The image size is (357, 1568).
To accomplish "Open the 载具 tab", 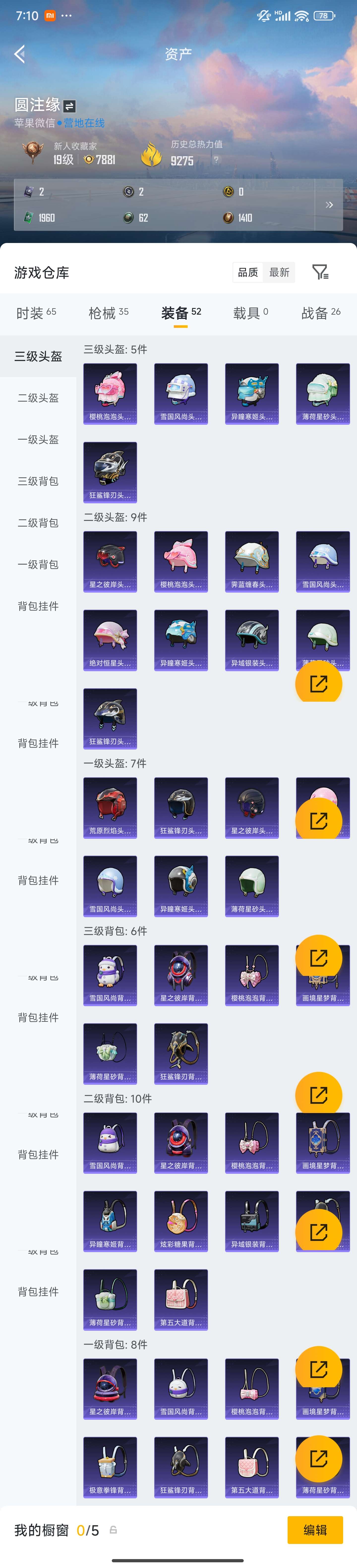I will (x=250, y=313).
